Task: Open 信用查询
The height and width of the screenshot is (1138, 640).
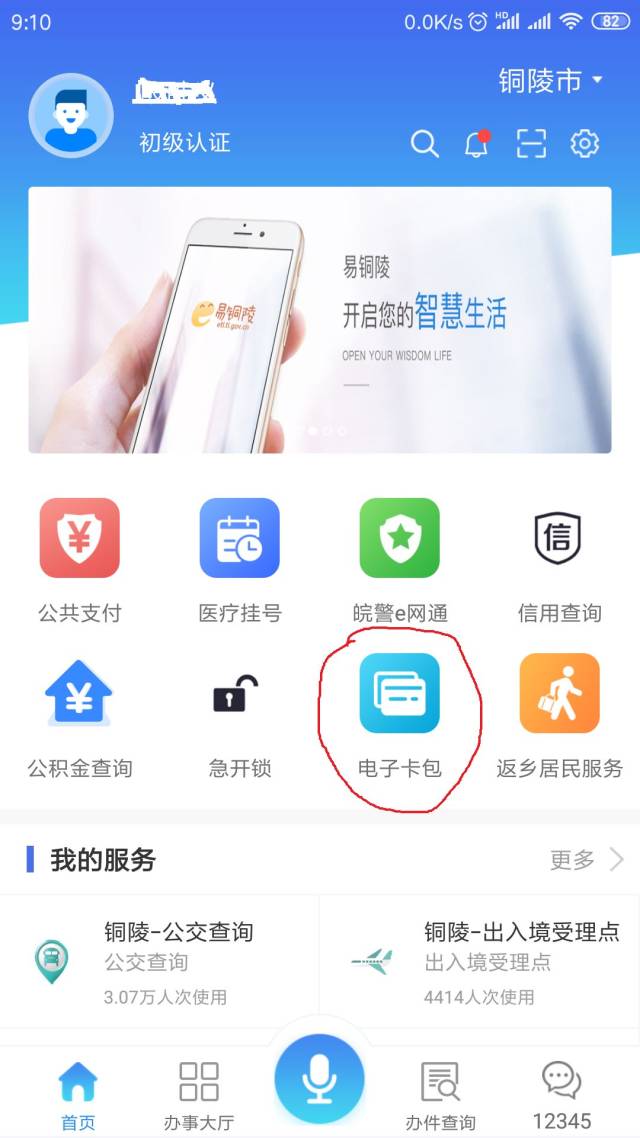Action: 559,560
